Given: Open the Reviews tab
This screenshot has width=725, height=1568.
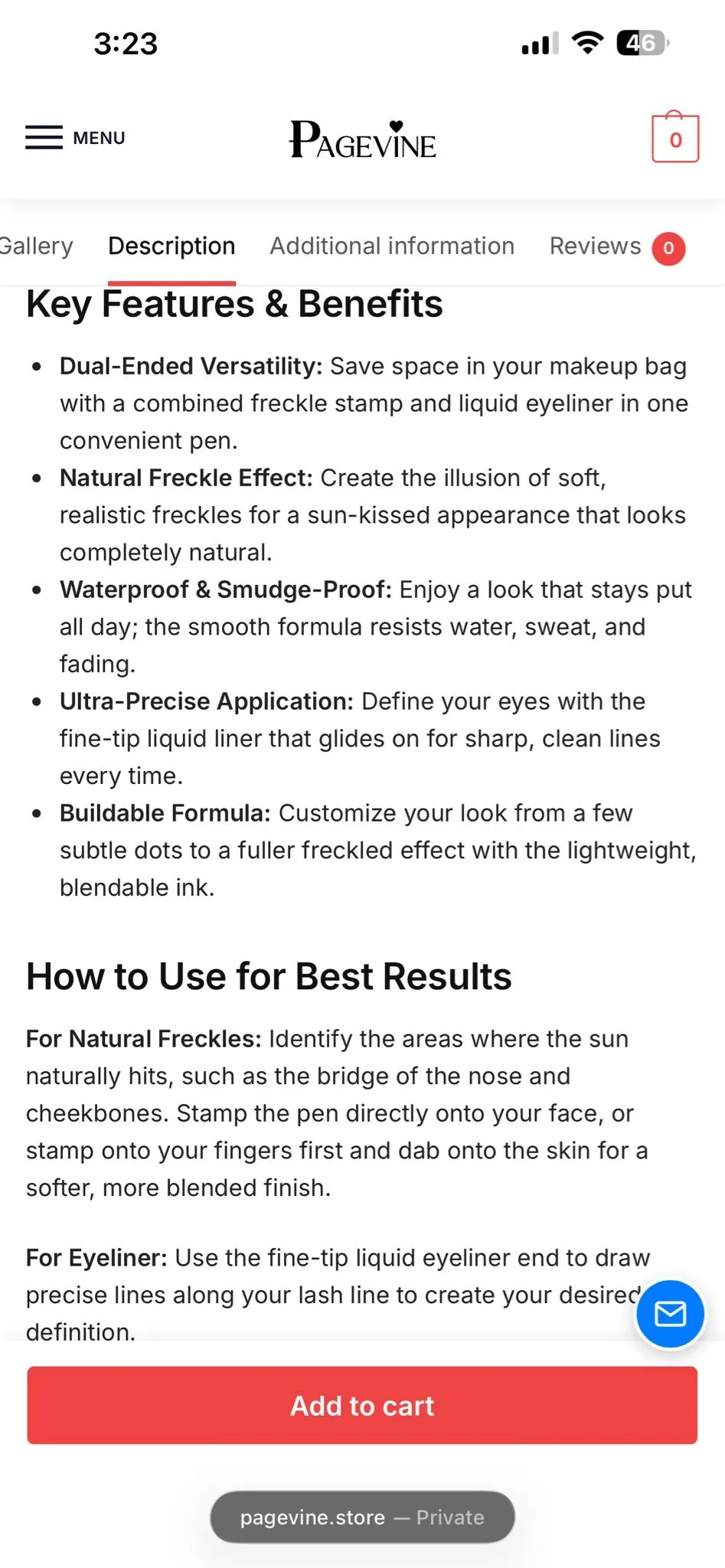Looking at the screenshot, I should point(617,247).
